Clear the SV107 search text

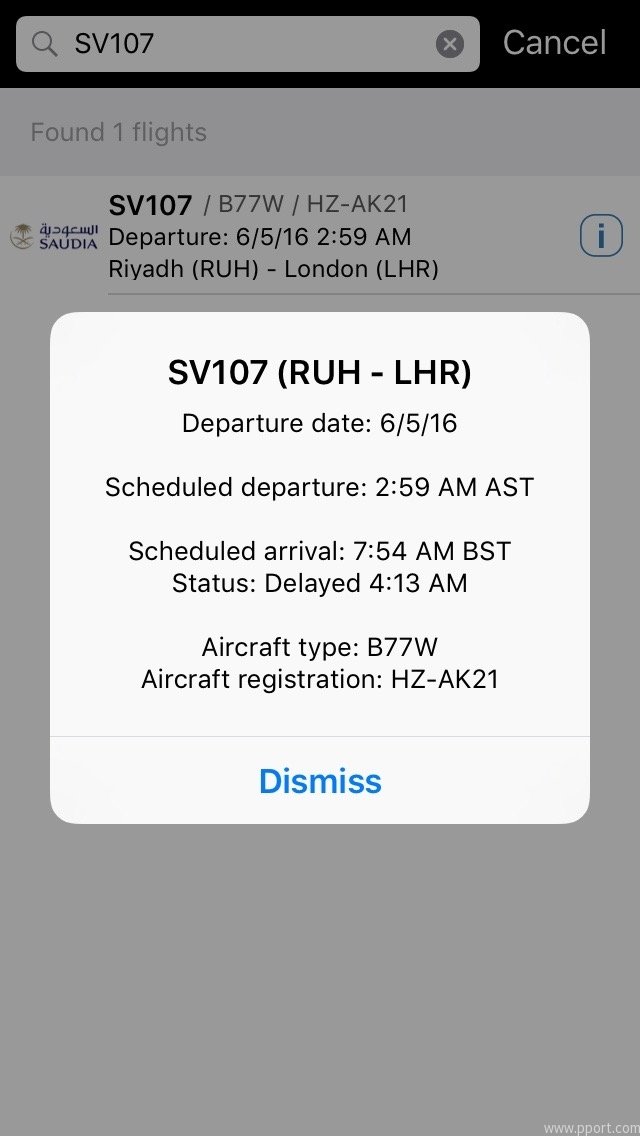(450, 44)
